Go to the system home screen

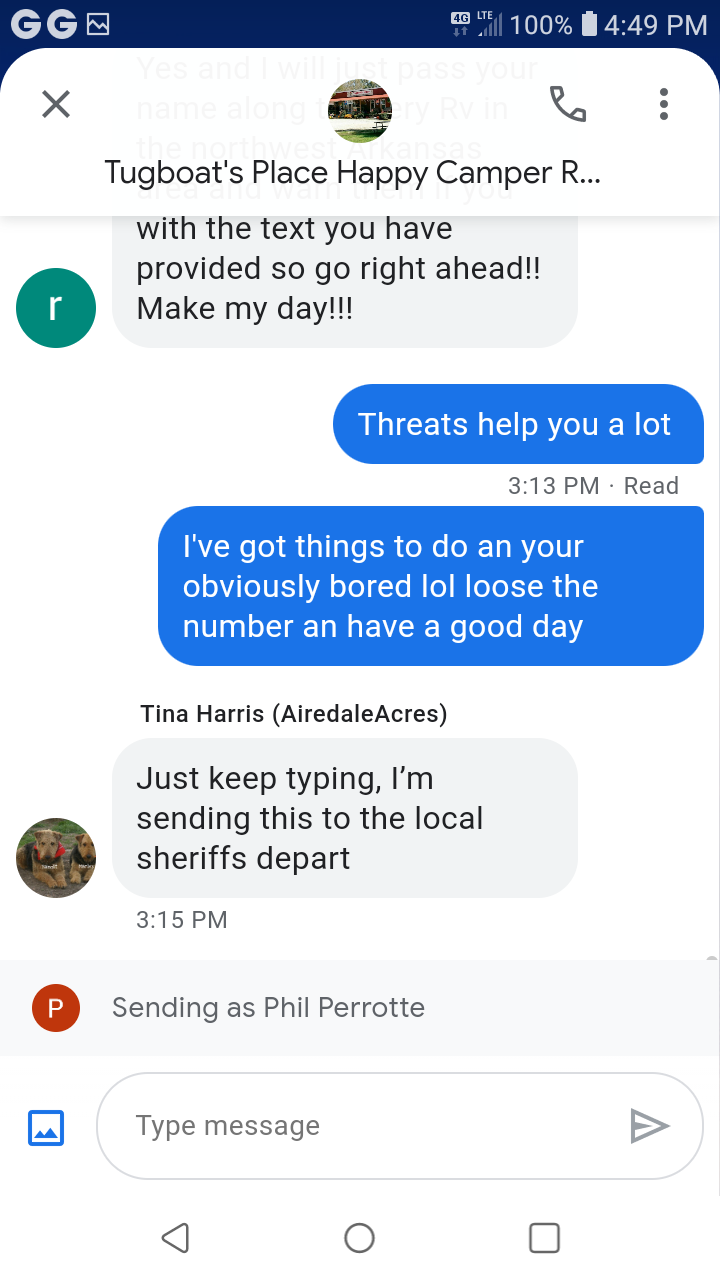(x=359, y=1238)
